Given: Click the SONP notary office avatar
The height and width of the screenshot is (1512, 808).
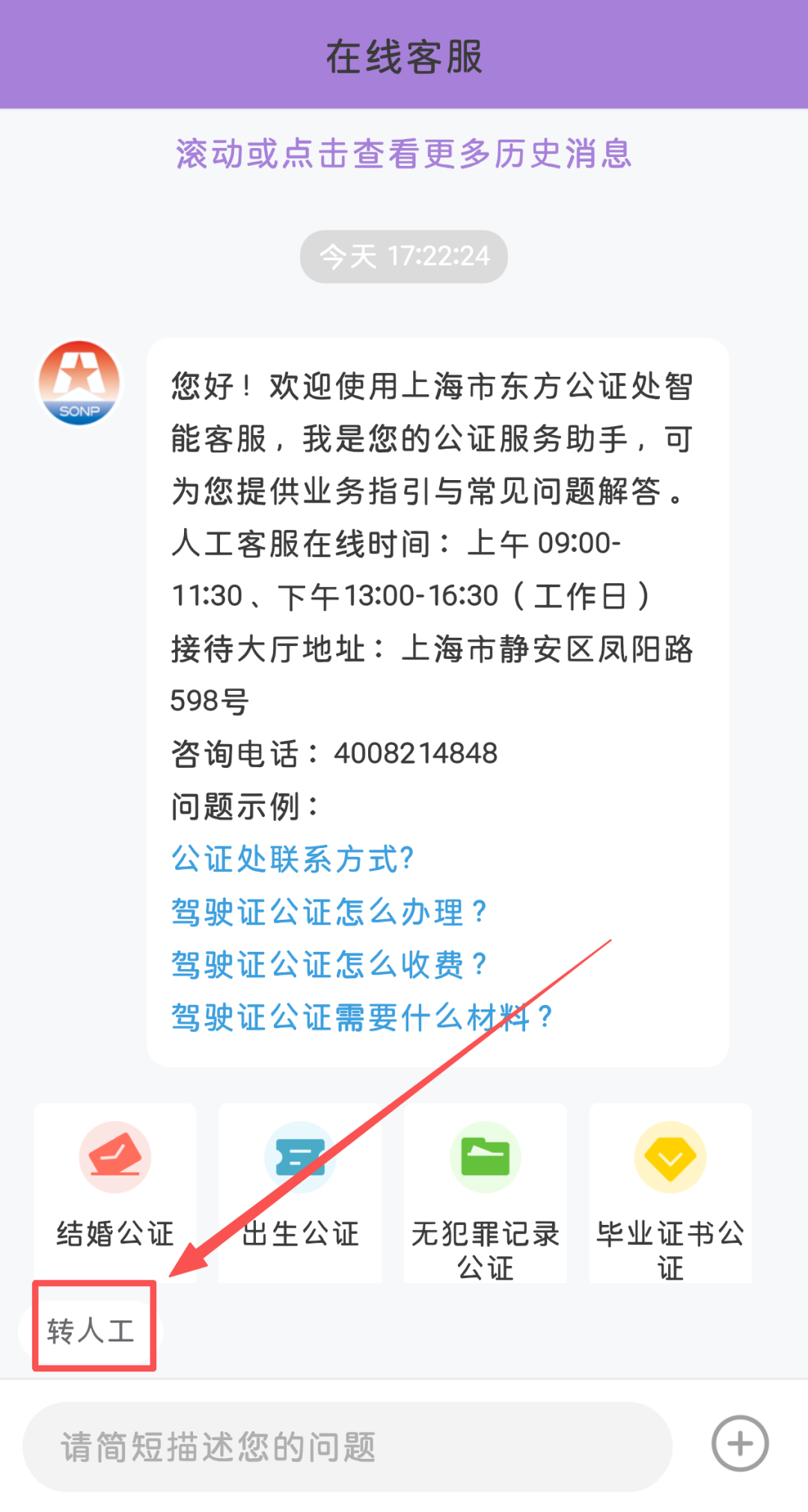Looking at the screenshot, I should tap(78, 381).
